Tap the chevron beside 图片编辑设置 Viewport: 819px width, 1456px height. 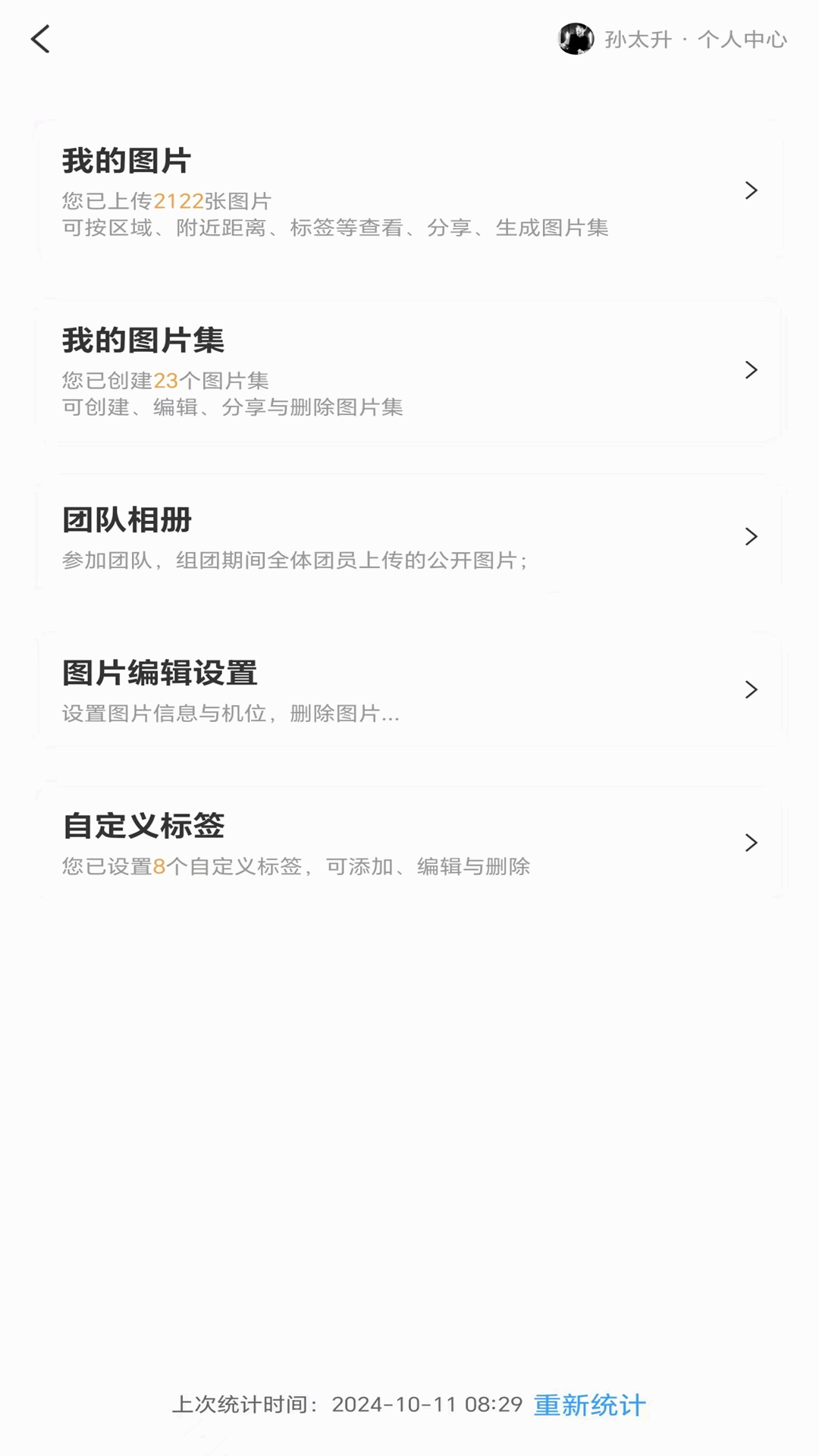click(x=752, y=690)
